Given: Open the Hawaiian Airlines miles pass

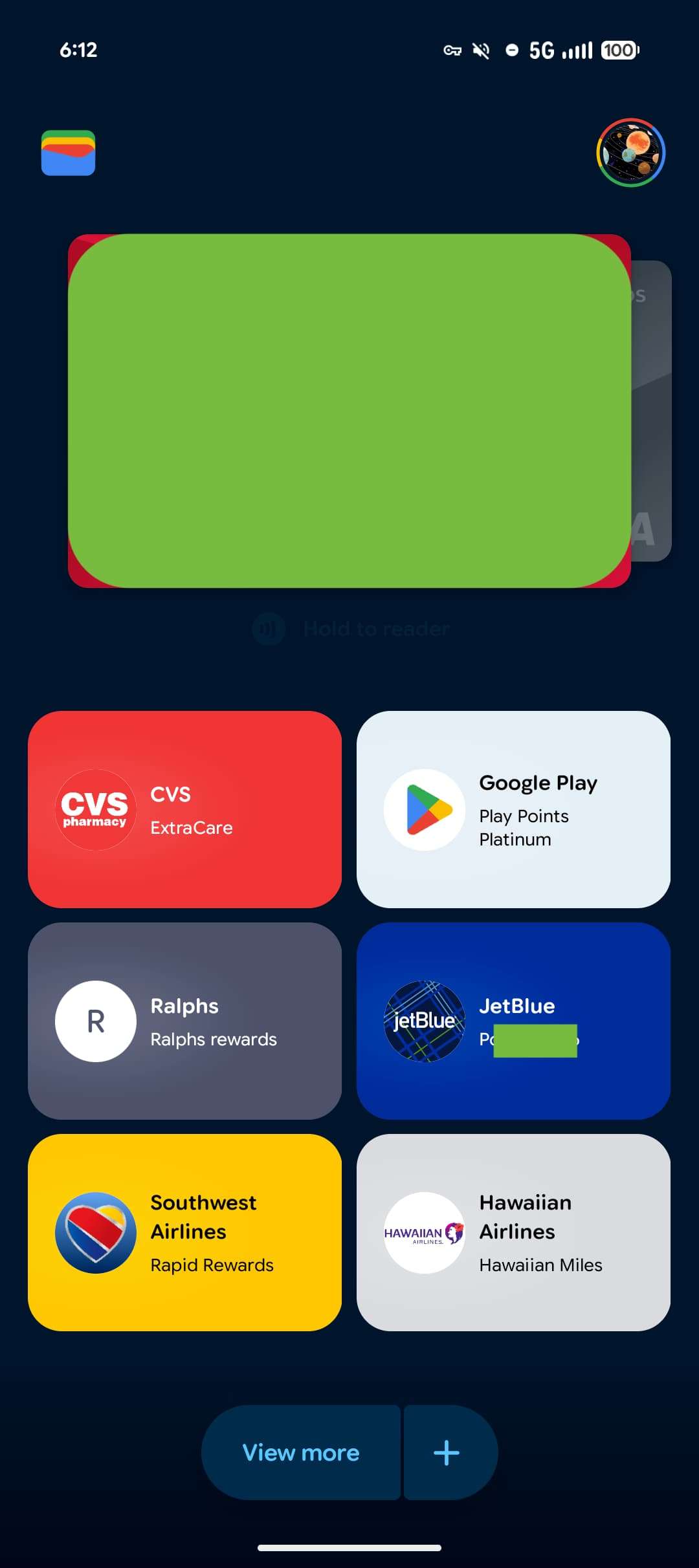Looking at the screenshot, I should click(513, 1232).
